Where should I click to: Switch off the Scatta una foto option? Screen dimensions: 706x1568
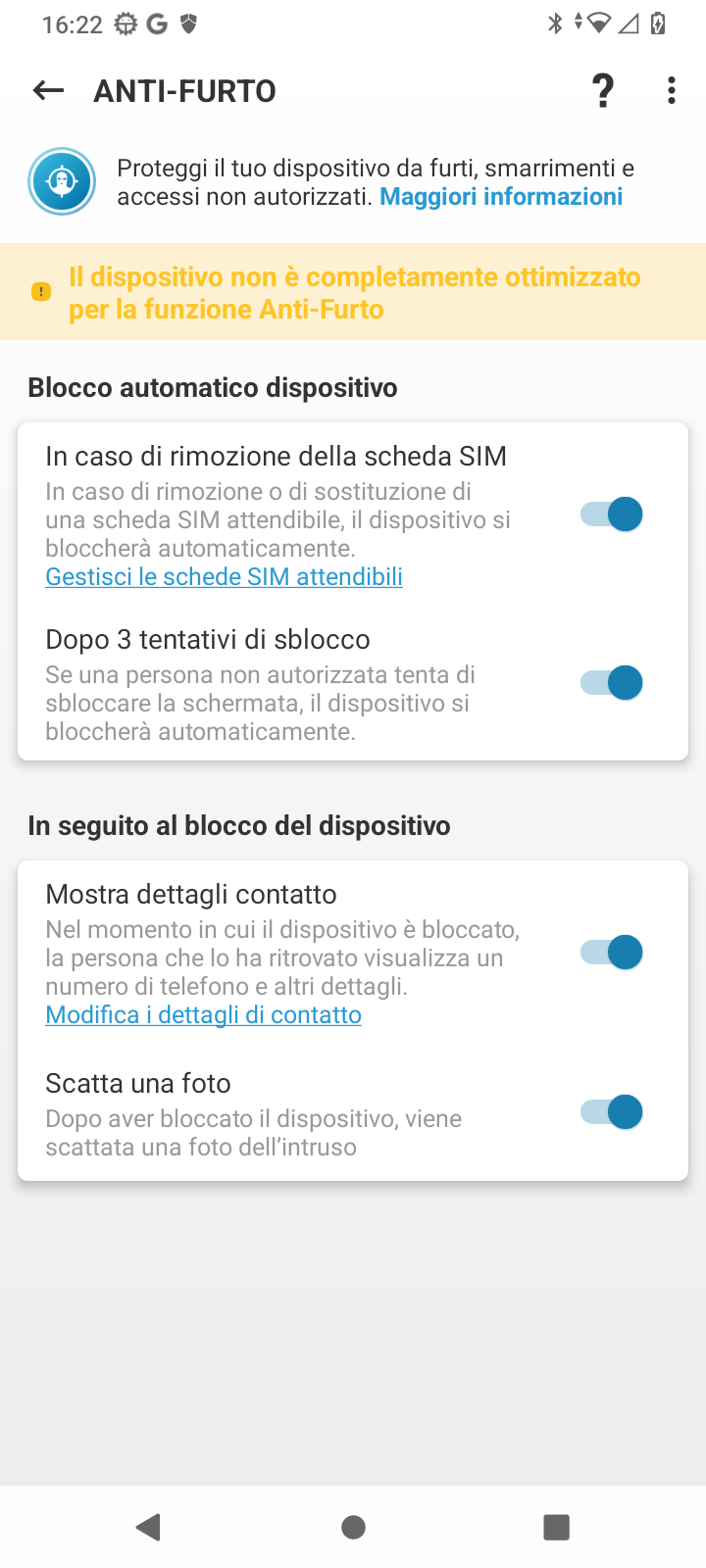pos(611,1112)
